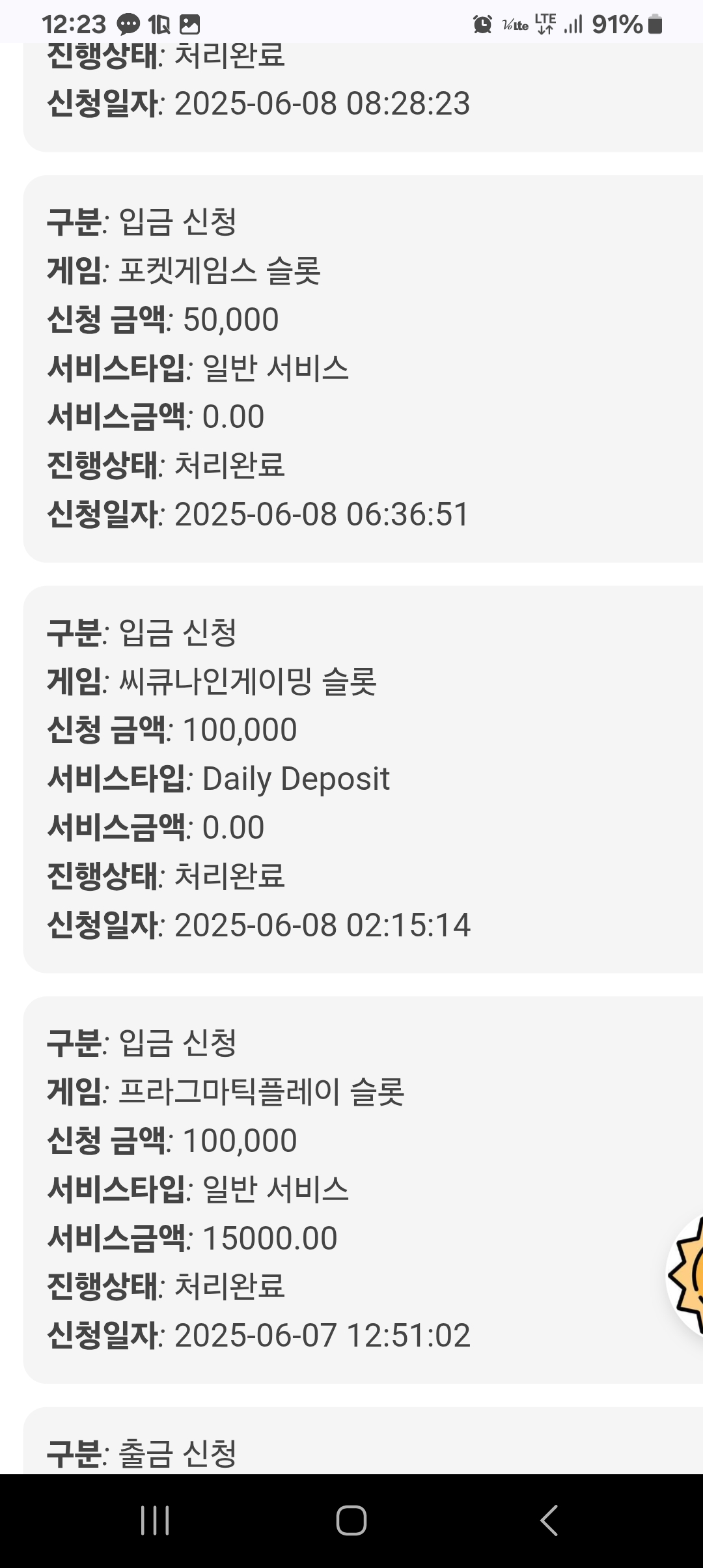Go to the home screen
The height and width of the screenshot is (1568, 703).
click(x=351, y=1520)
